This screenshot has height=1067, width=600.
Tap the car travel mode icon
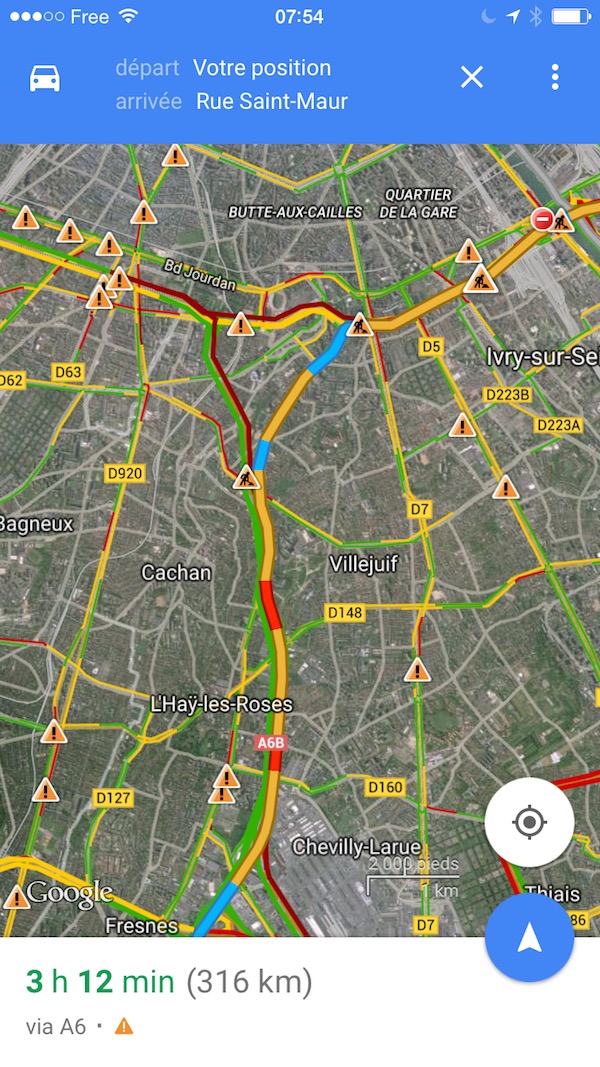(45, 78)
